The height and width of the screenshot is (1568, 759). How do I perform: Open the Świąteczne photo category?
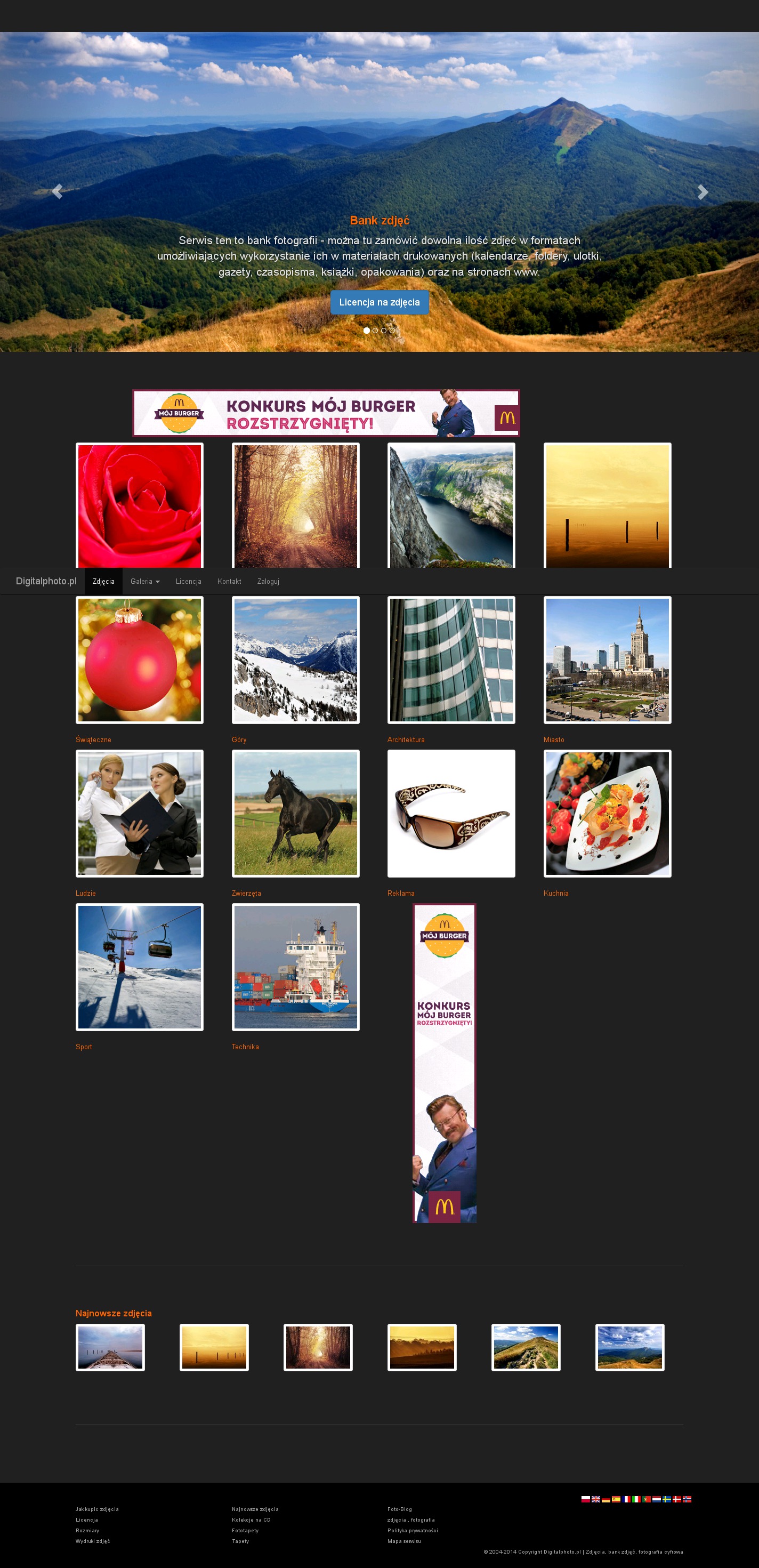click(x=140, y=660)
